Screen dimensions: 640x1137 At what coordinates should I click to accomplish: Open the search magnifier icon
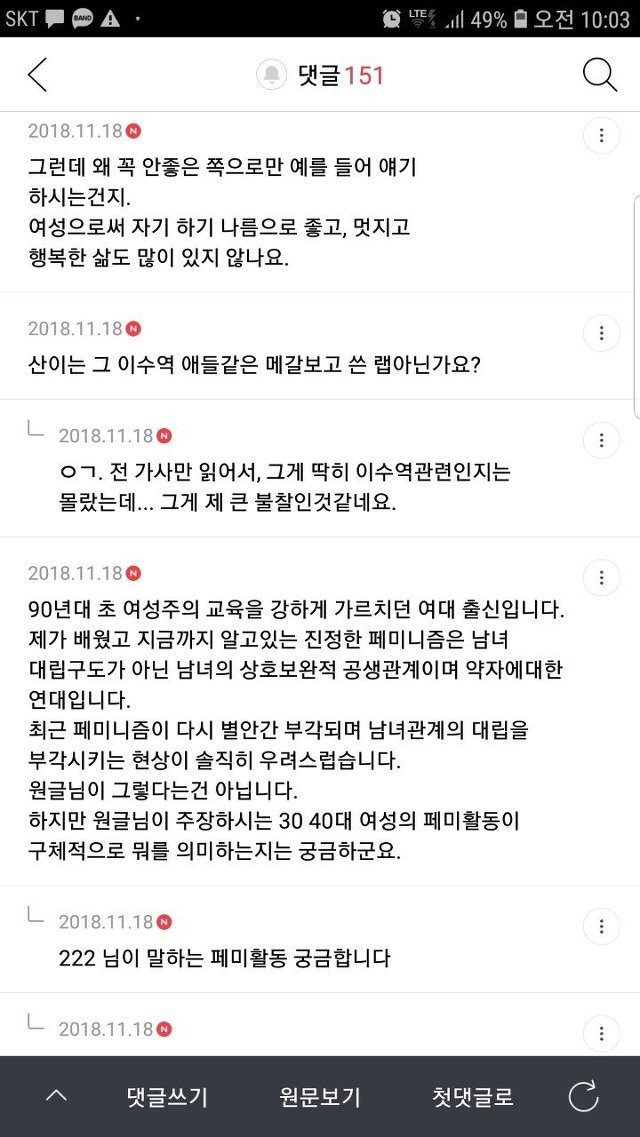coord(600,75)
